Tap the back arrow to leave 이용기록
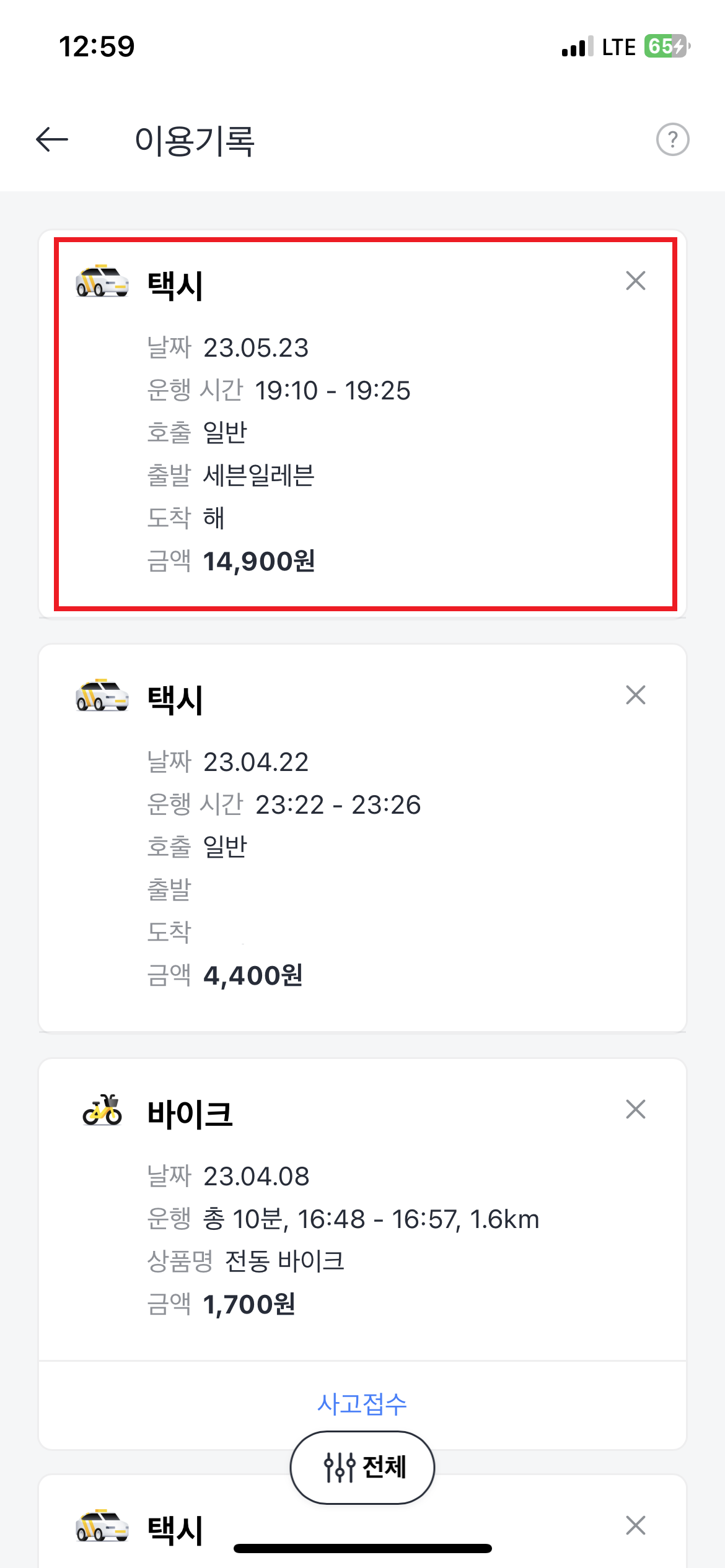 [51, 139]
